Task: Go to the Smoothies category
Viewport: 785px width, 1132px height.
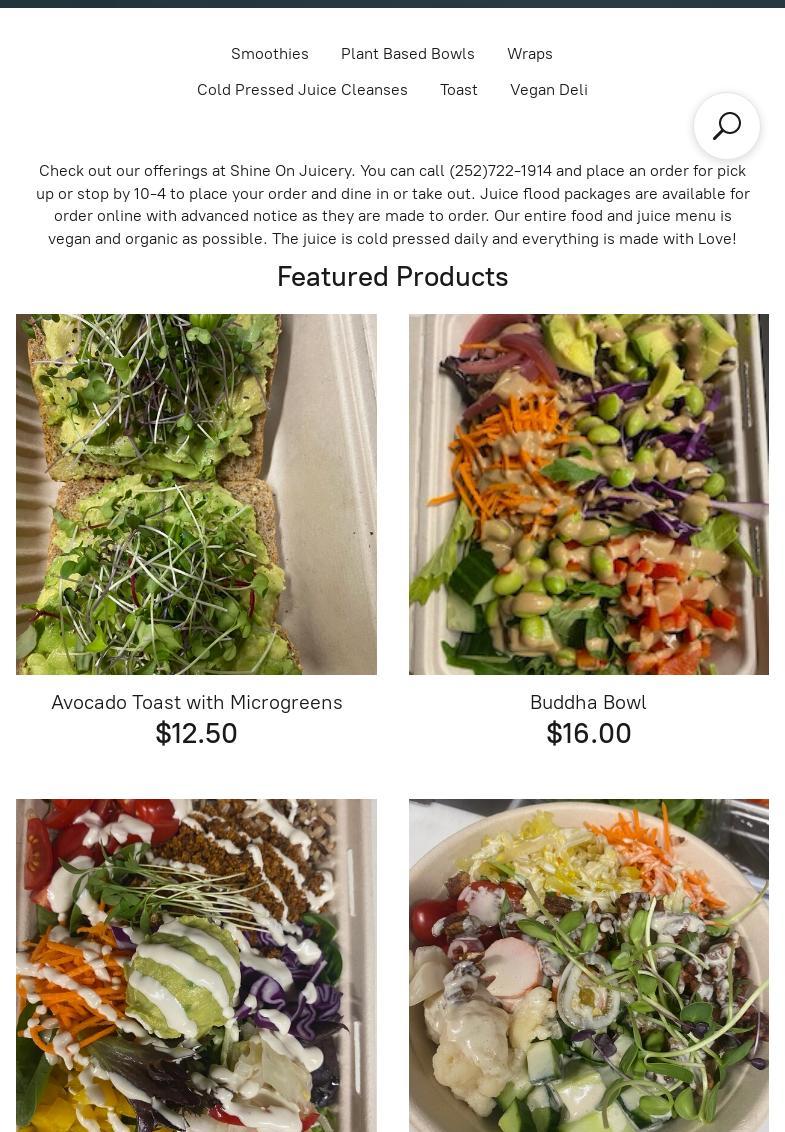Action: click(x=269, y=54)
